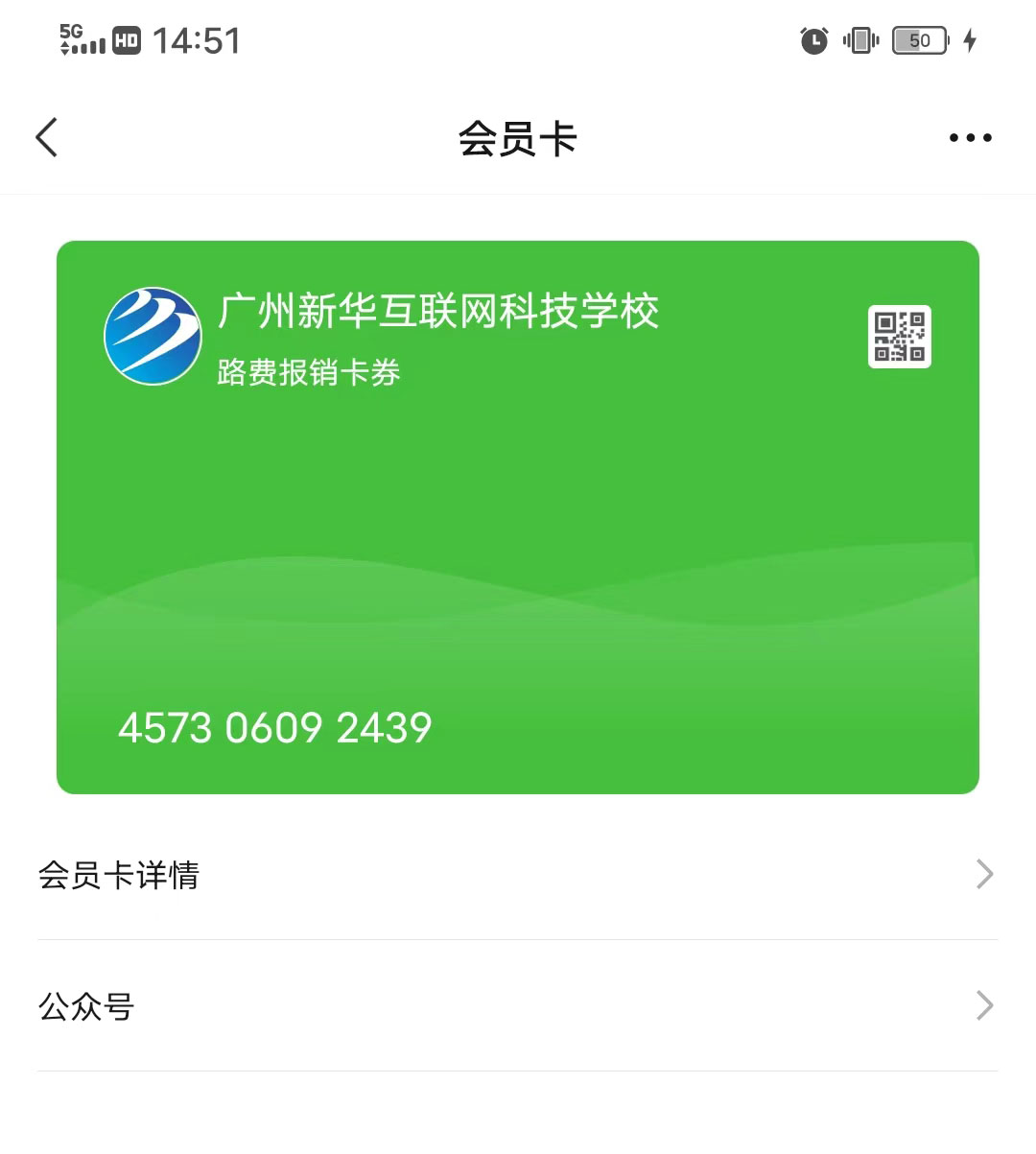The width and height of the screenshot is (1036, 1154).
Task: Expand the 会员卡详情 row chevron
Action: (x=983, y=874)
